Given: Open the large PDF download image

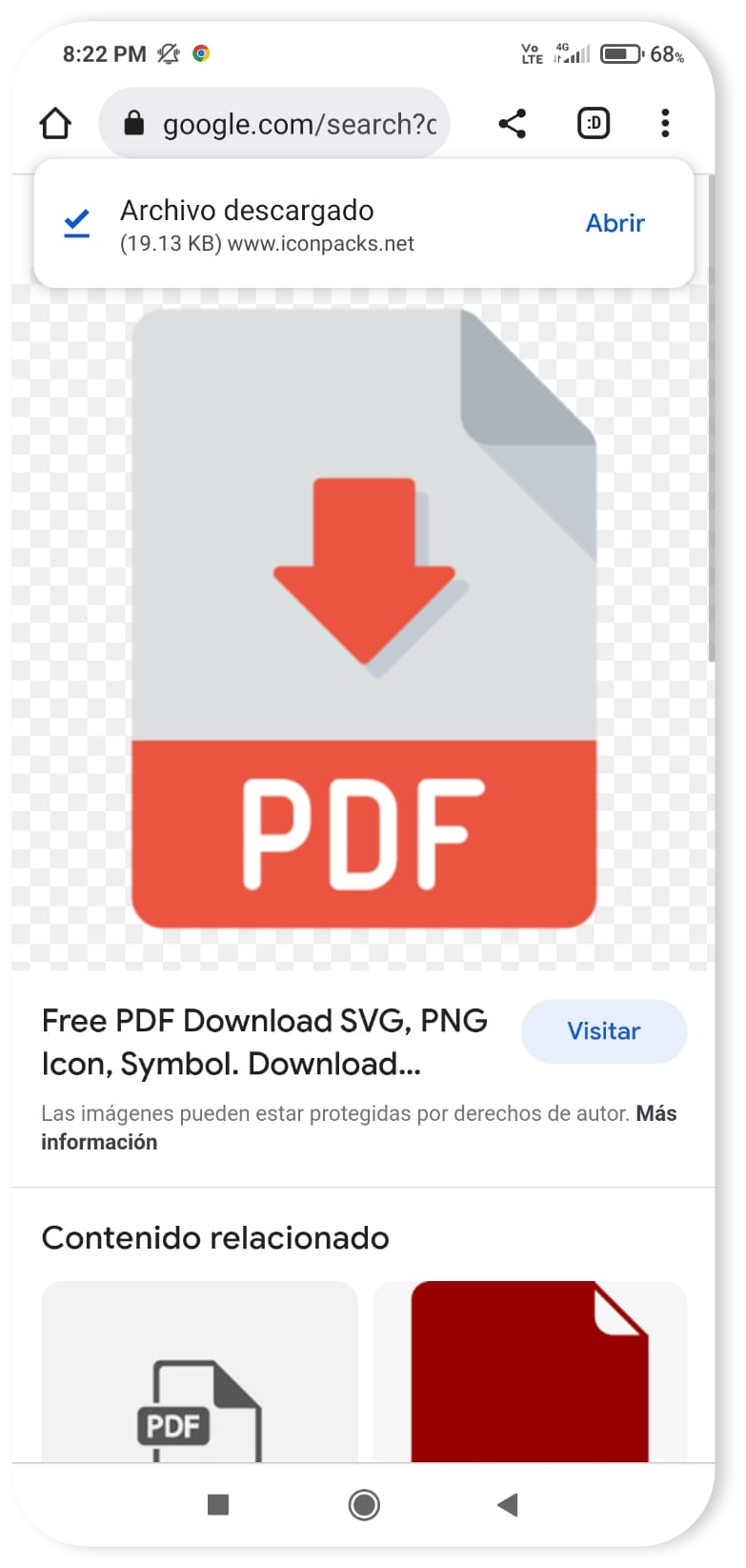Looking at the screenshot, I should (x=364, y=620).
